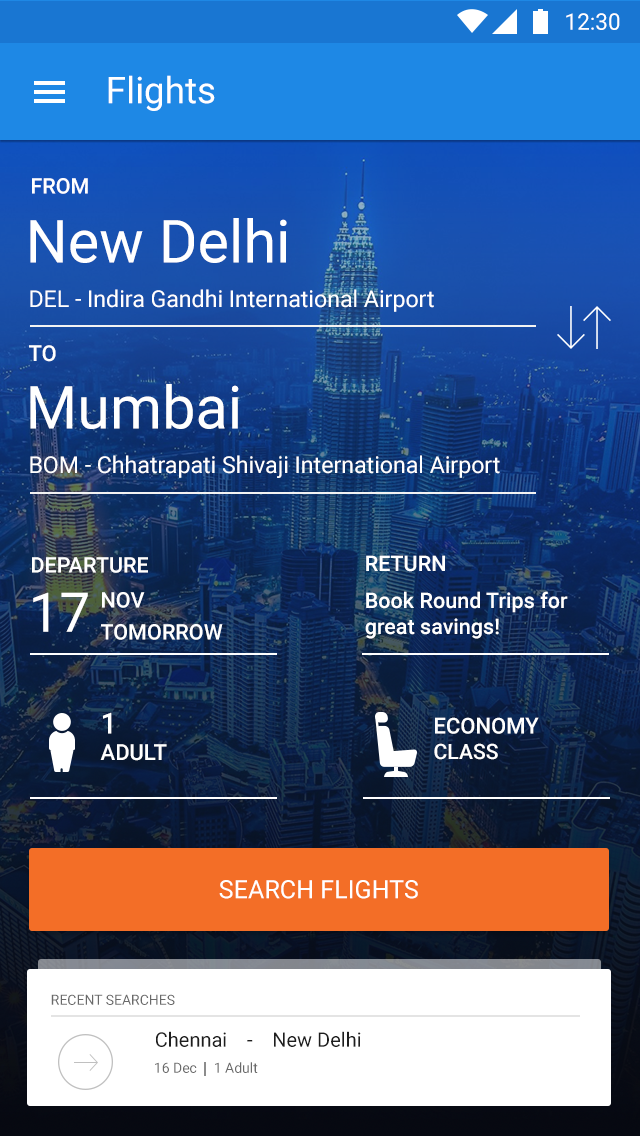Change the To city Mumbai

click(282, 417)
